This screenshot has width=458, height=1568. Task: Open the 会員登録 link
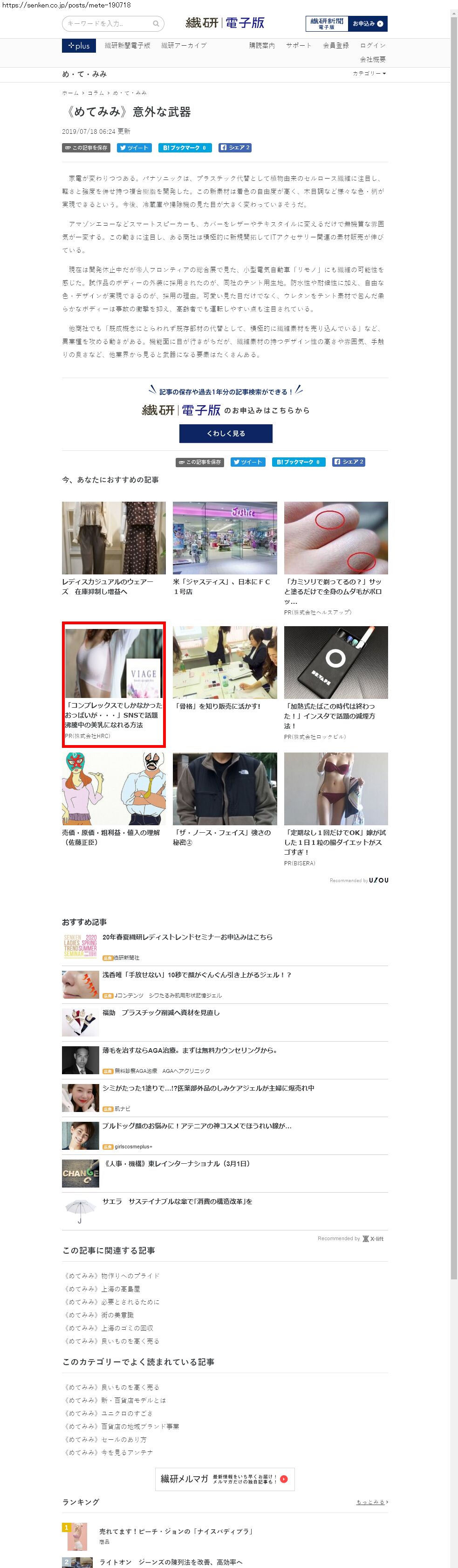pyautogui.click(x=336, y=46)
